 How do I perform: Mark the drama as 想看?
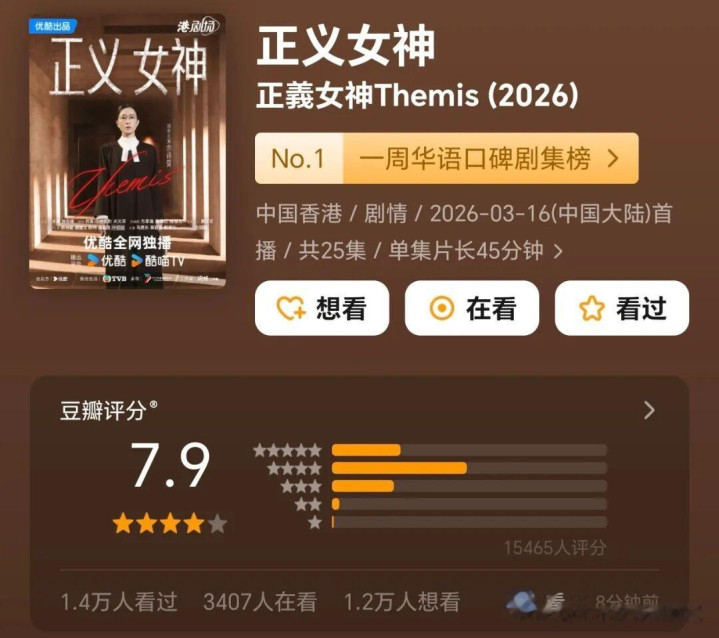pyautogui.click(x=321, y=309)
